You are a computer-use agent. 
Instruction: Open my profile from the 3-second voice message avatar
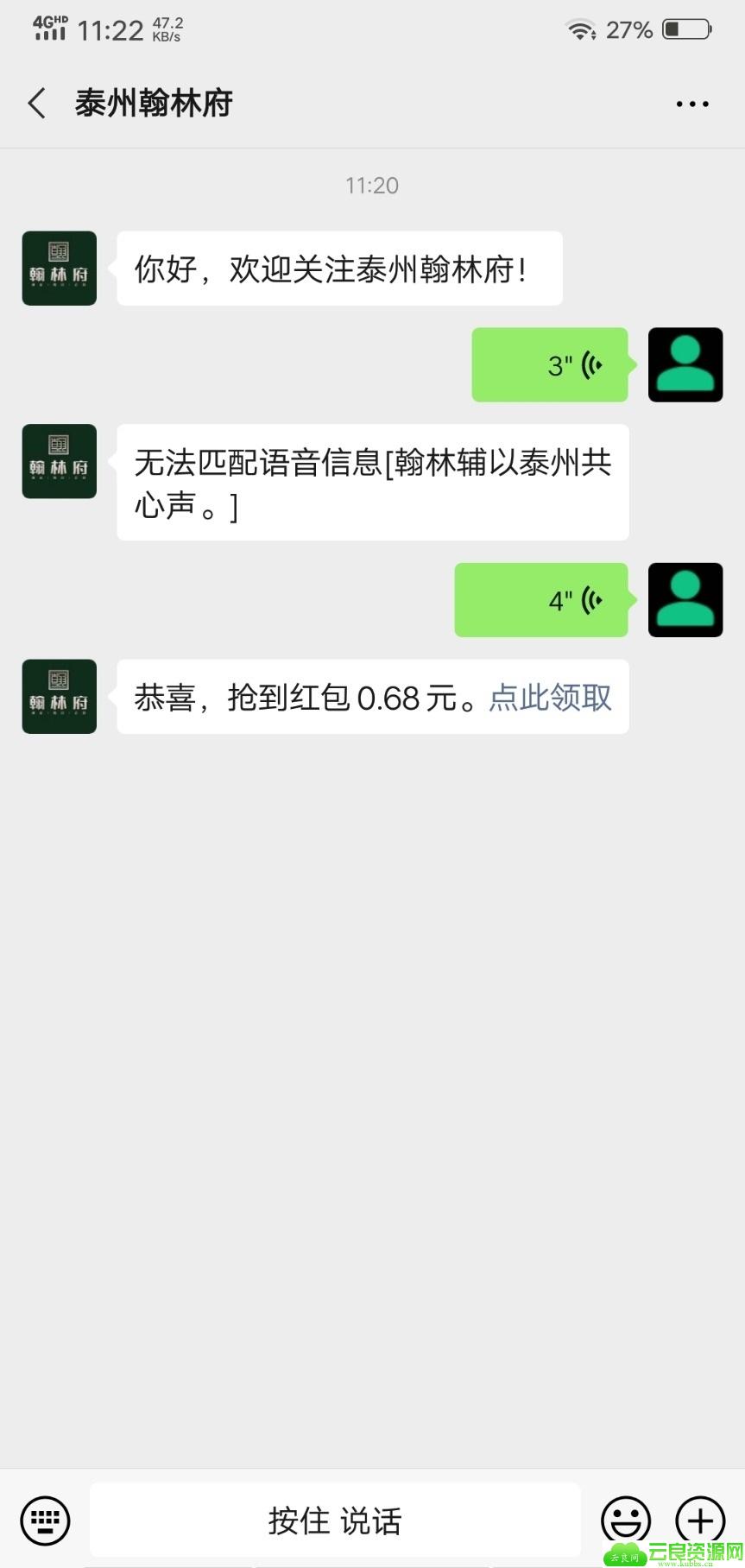[685, 364]
